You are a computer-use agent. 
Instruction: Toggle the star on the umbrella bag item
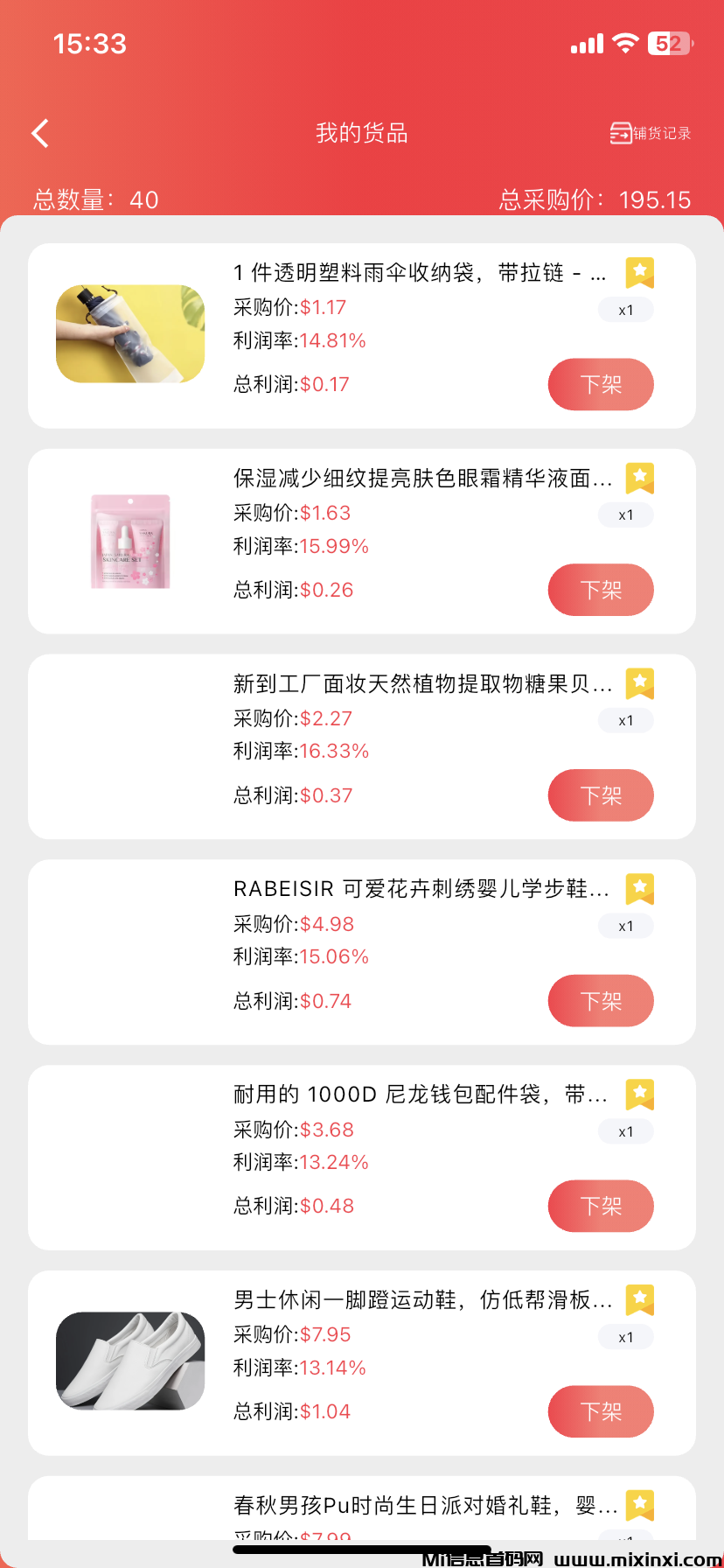[640, 273]
